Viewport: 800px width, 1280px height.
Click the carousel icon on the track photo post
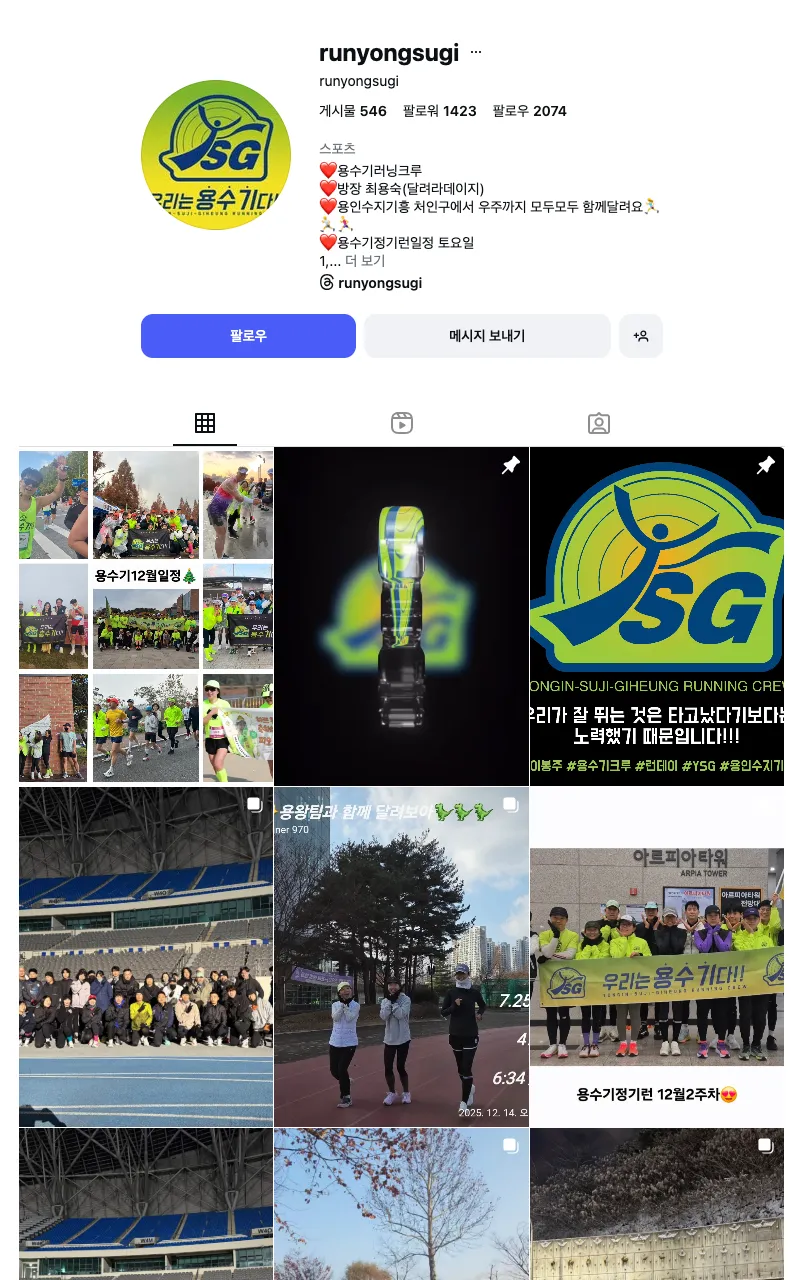[x=256, y=804]
